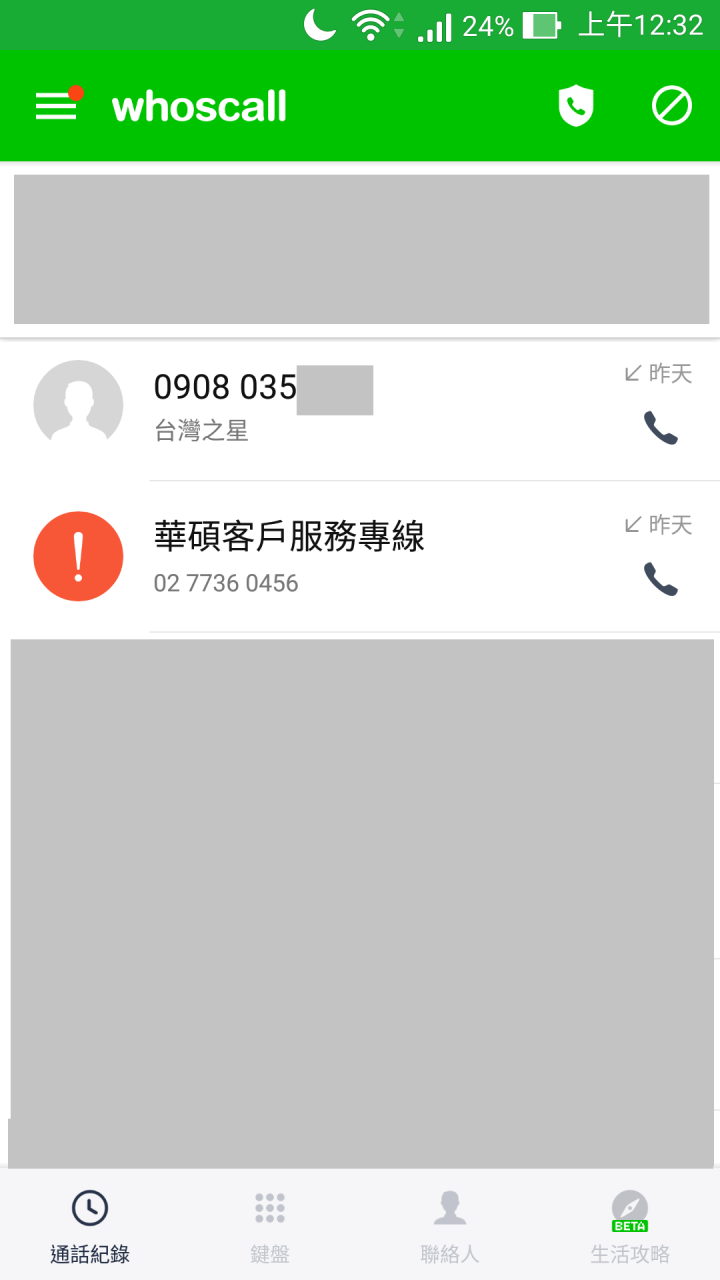
Task: Call back the 台灣之星 number
Action: coord(660,428)
